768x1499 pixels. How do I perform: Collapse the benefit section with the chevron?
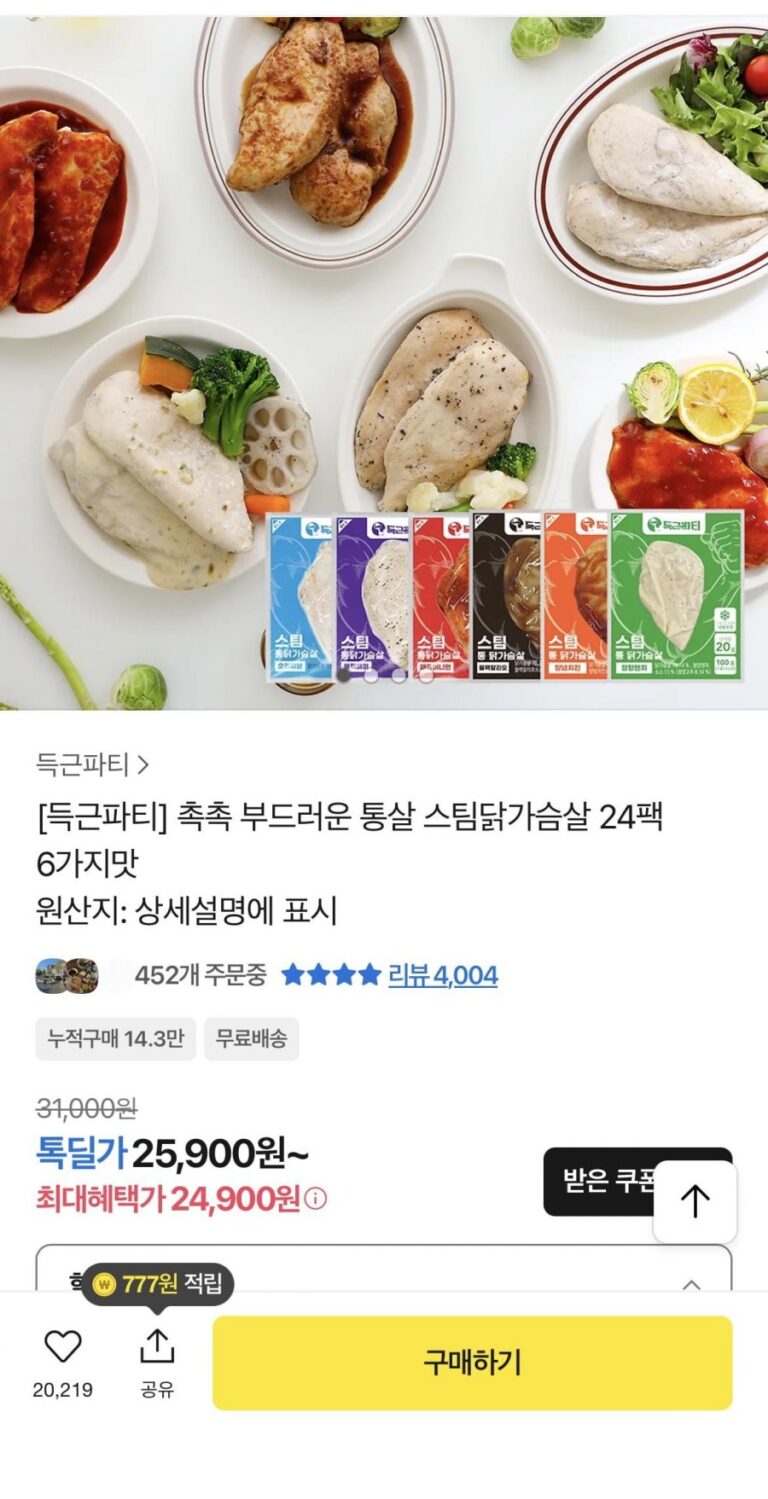pos(691,1283)
